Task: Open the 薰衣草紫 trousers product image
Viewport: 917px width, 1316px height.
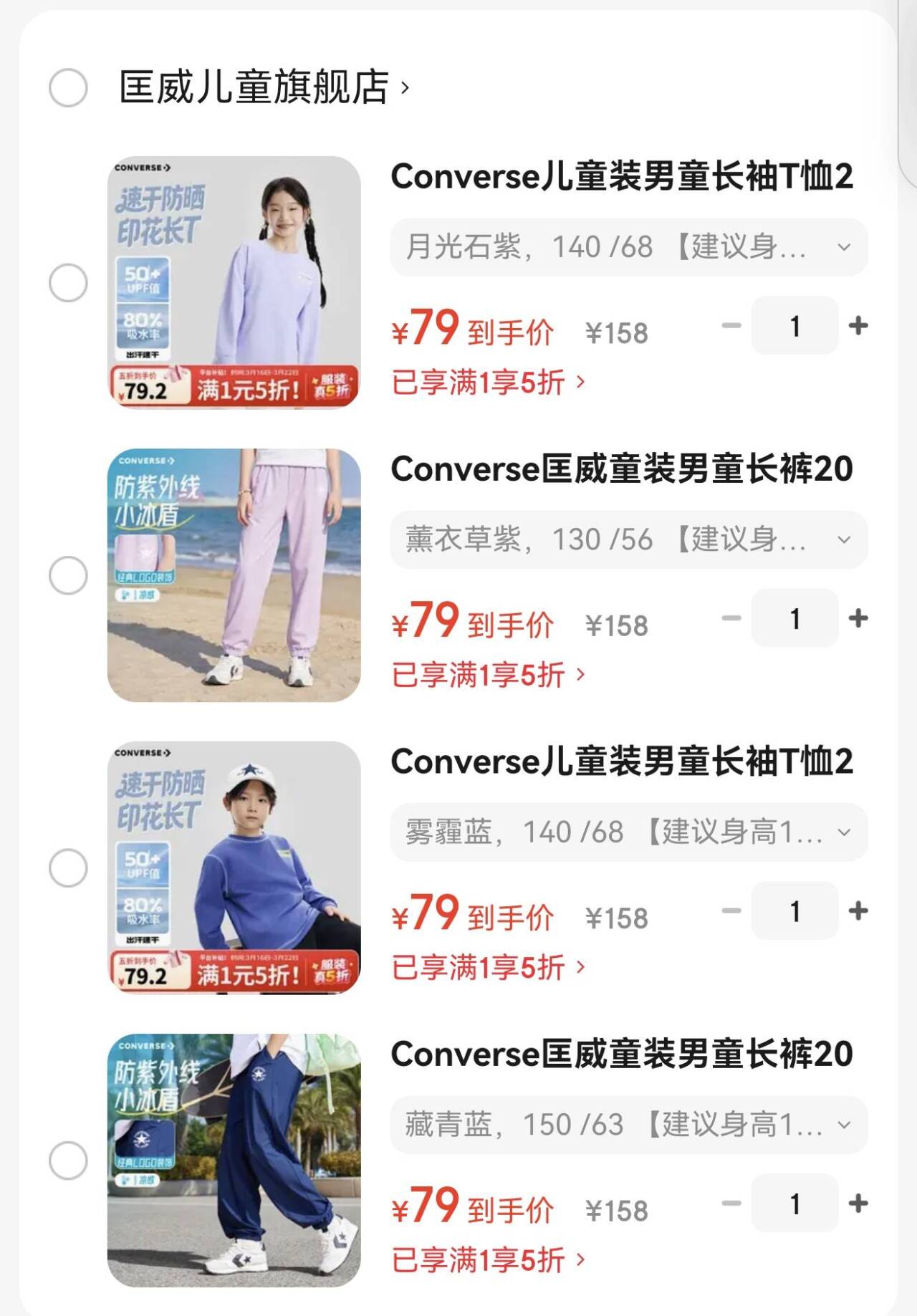Action: point(234,575)
